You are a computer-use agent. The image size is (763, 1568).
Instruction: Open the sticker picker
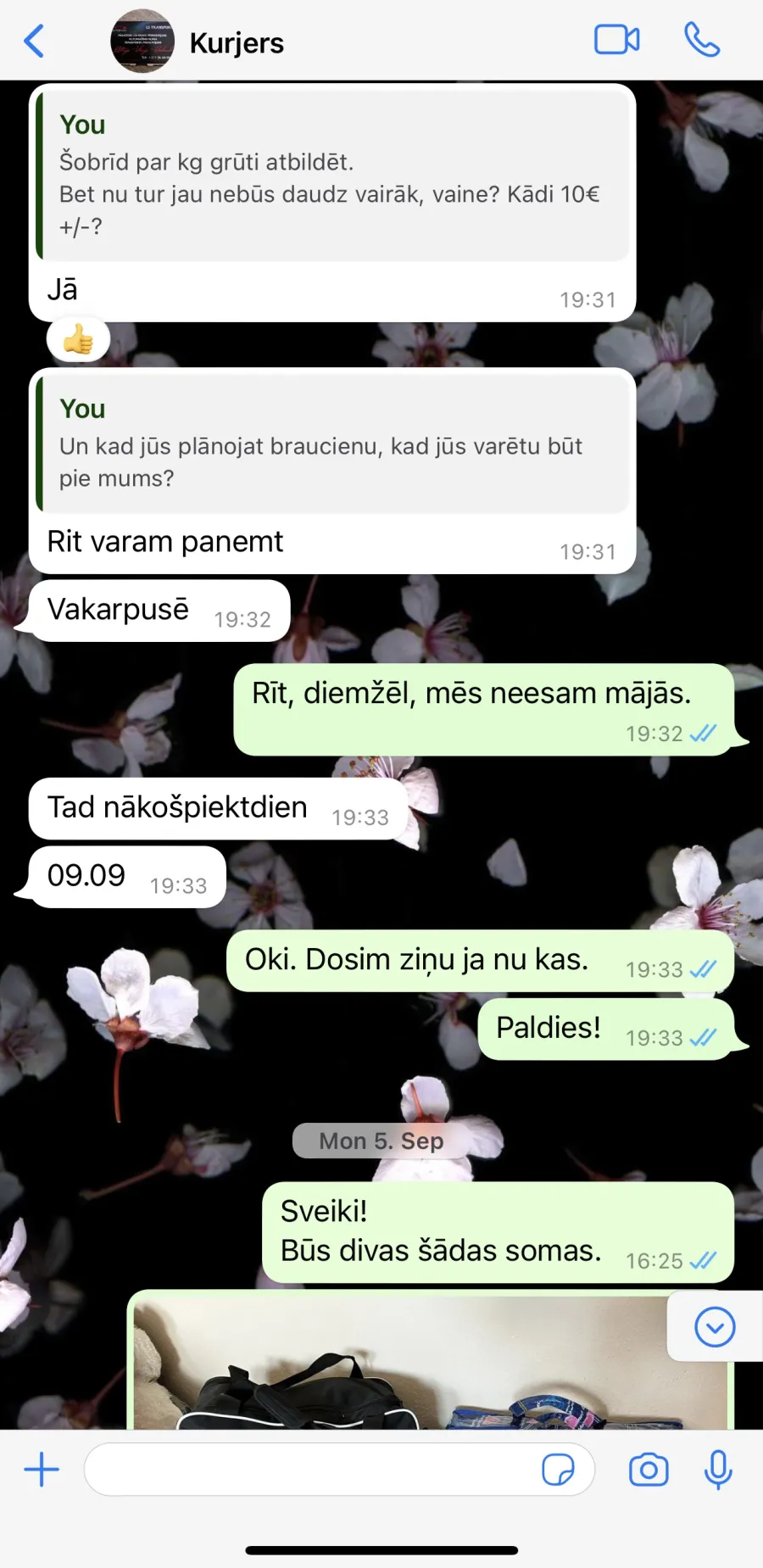[558, 1470]
